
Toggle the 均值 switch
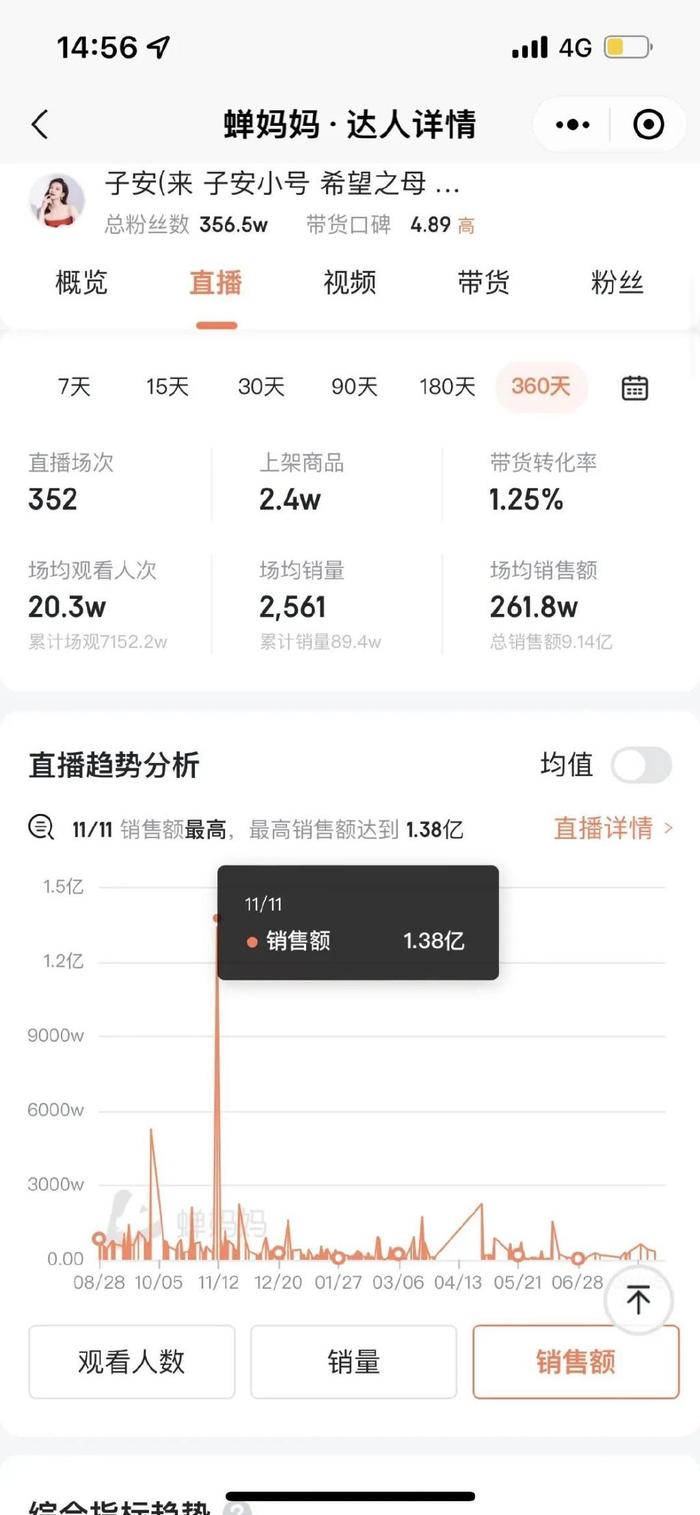[641, 766]
